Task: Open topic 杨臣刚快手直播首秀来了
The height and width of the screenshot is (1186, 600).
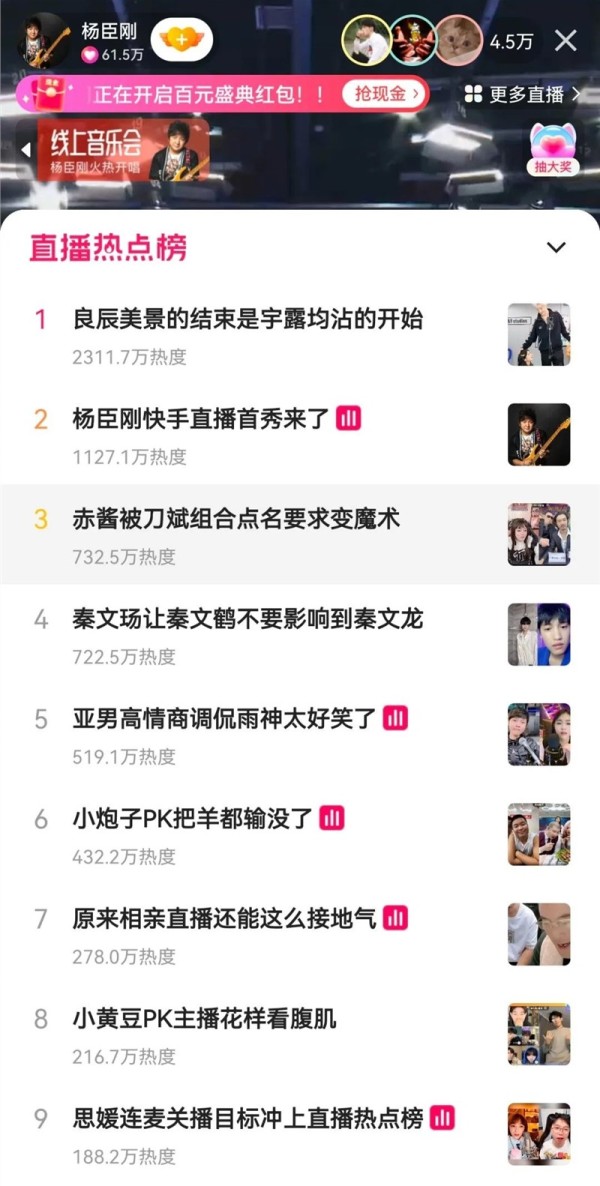Action: (201, 419)
